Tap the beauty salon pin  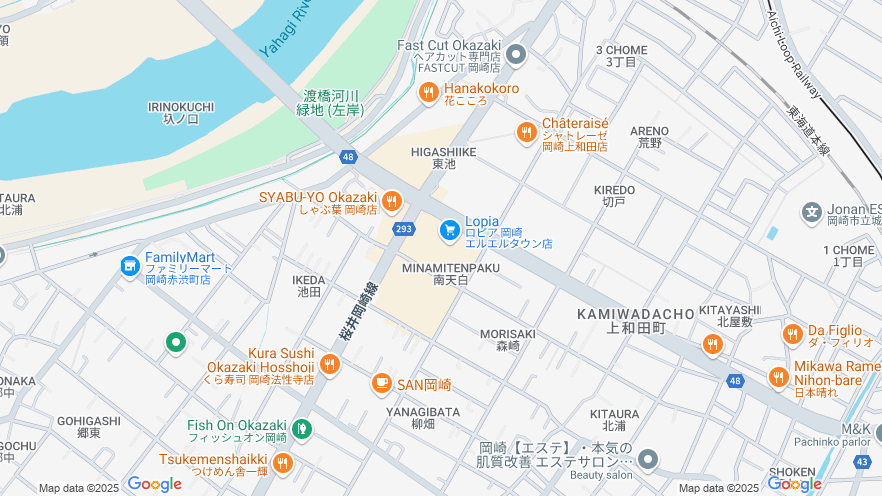(648, 460)
